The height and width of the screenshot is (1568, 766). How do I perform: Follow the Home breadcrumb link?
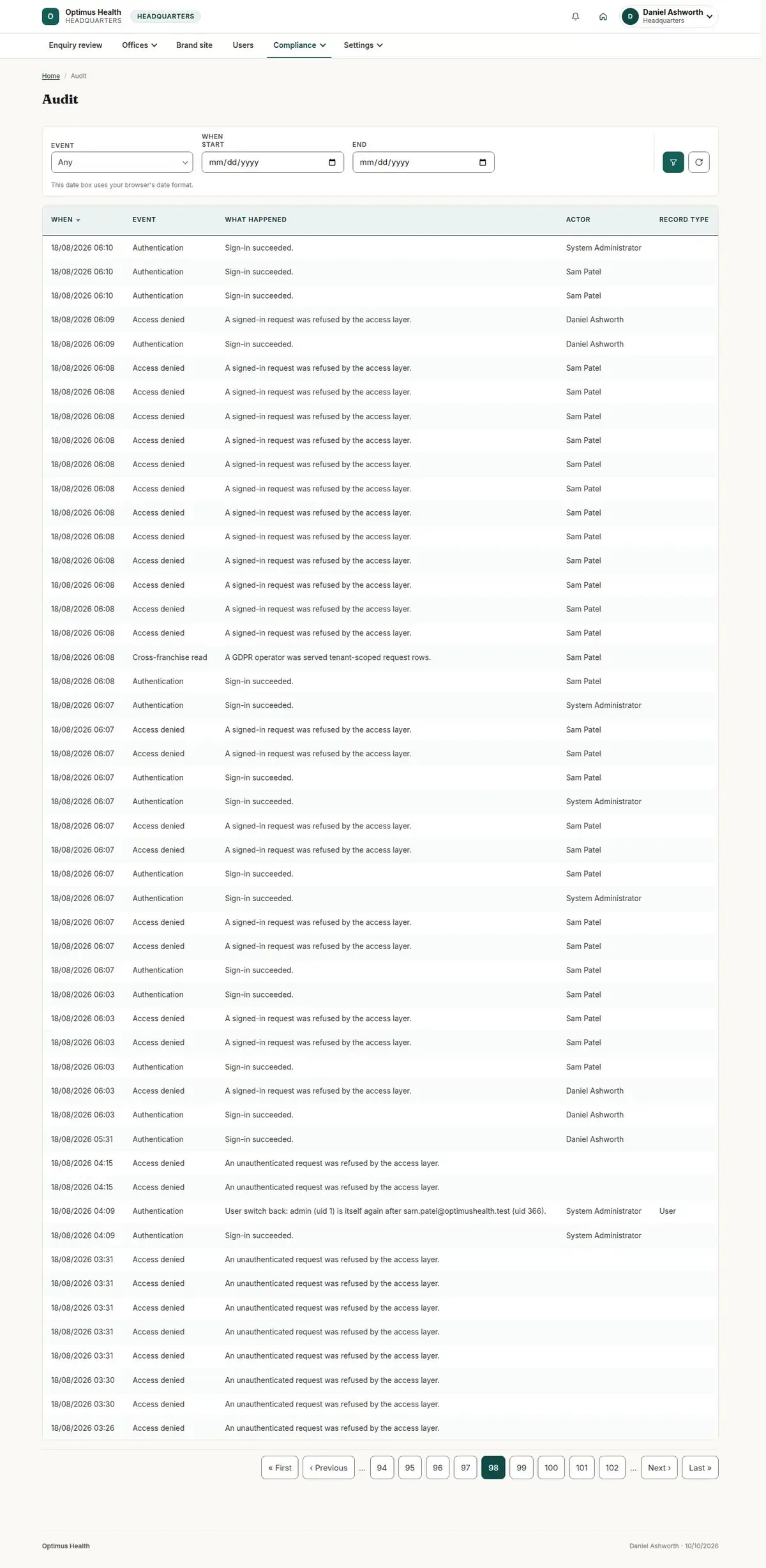point(51,76)
